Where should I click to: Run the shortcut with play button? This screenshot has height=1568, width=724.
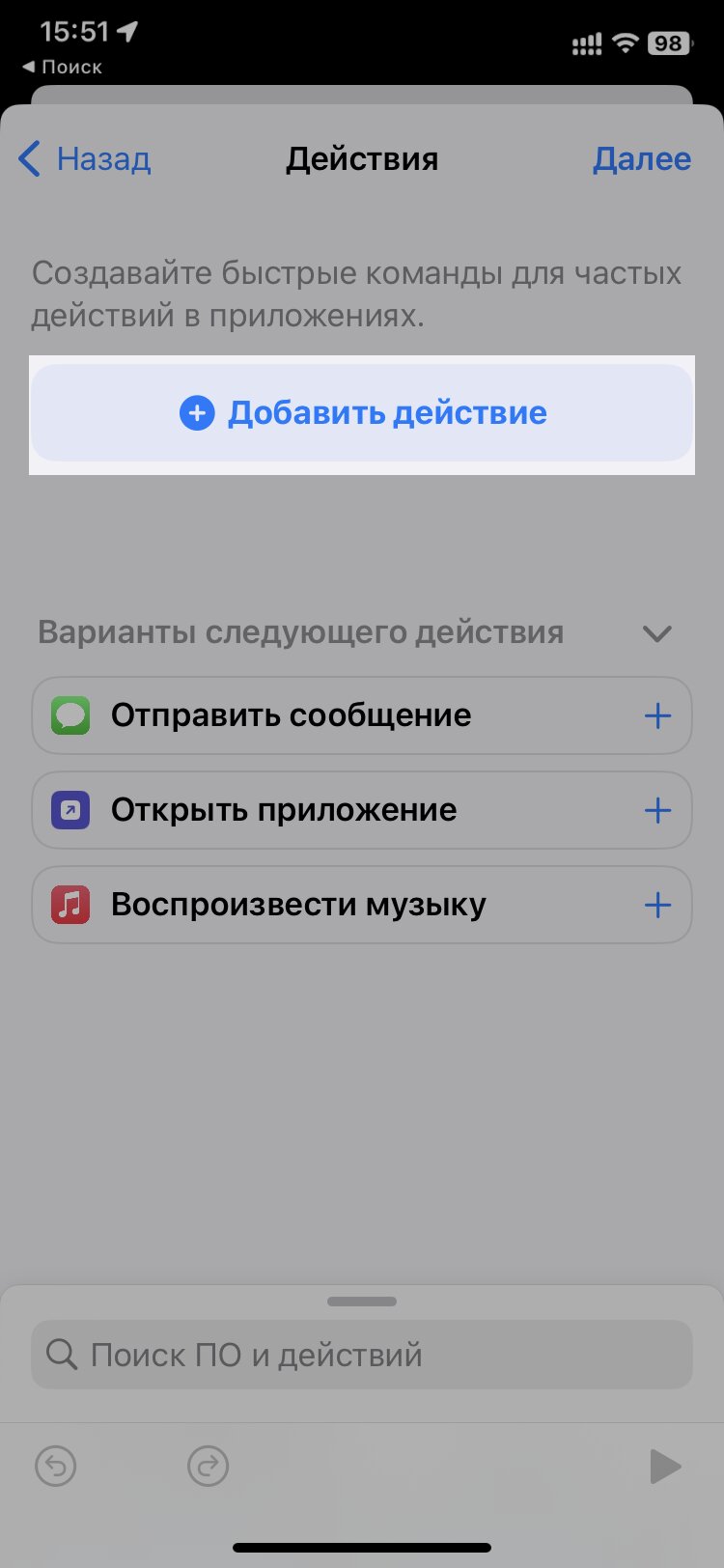pos(665,1467)
